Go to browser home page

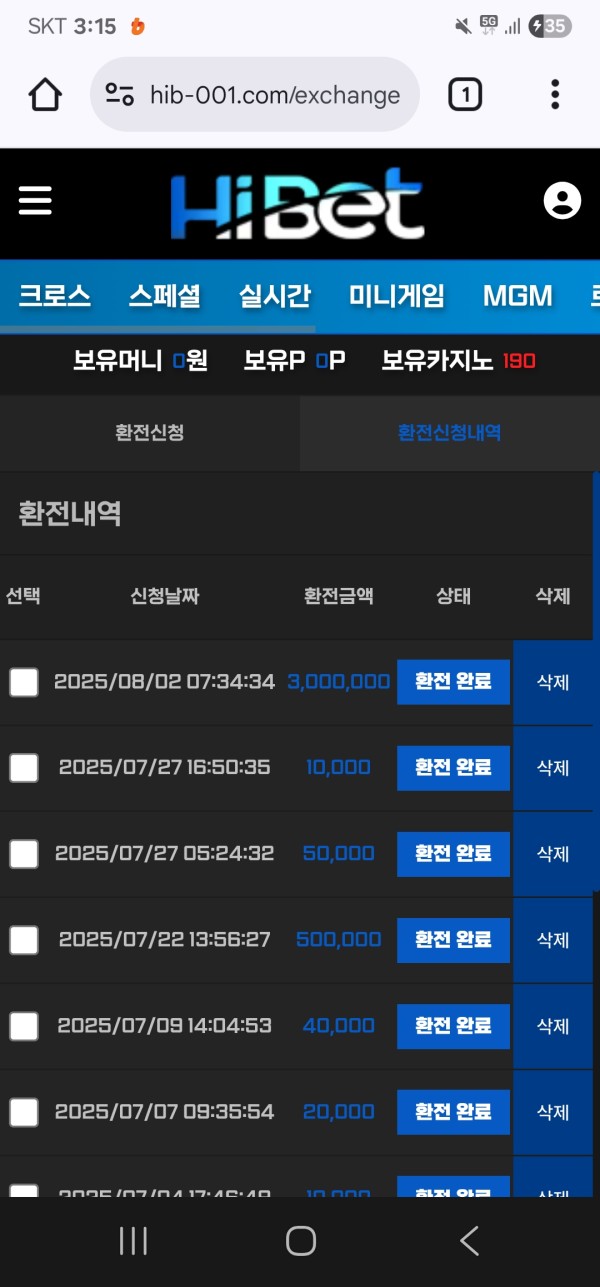pyautogui.click(x=45, y=95)
